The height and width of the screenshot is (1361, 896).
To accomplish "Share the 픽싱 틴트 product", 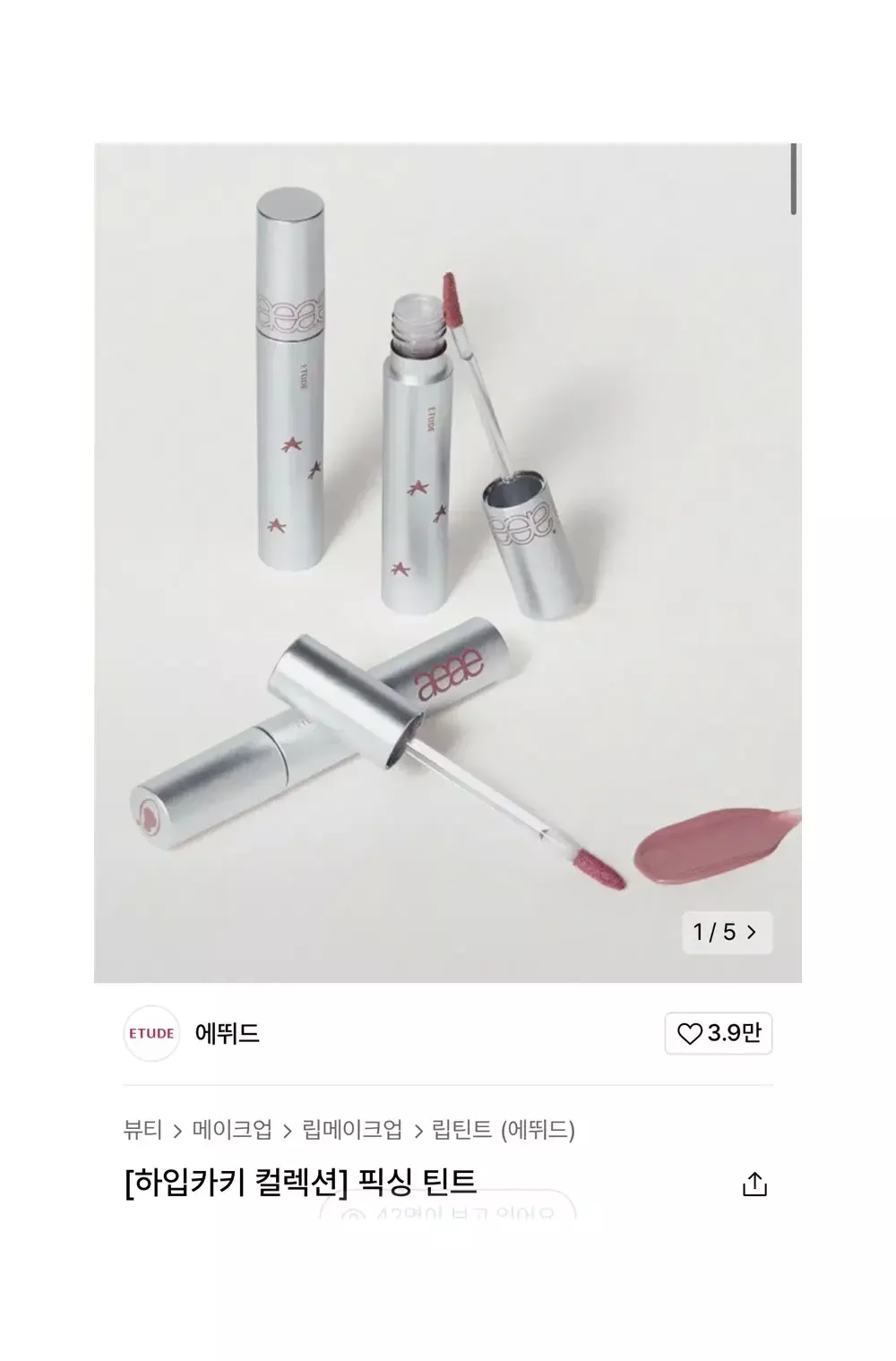I will pos(754,1184).
